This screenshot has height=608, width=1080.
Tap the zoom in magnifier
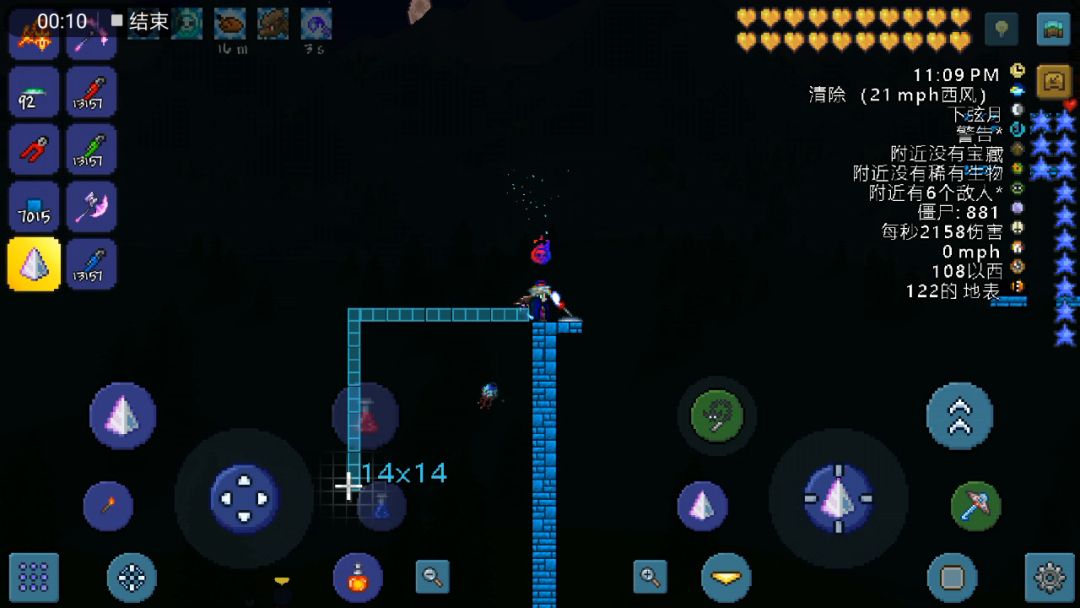tap(650, 576)
